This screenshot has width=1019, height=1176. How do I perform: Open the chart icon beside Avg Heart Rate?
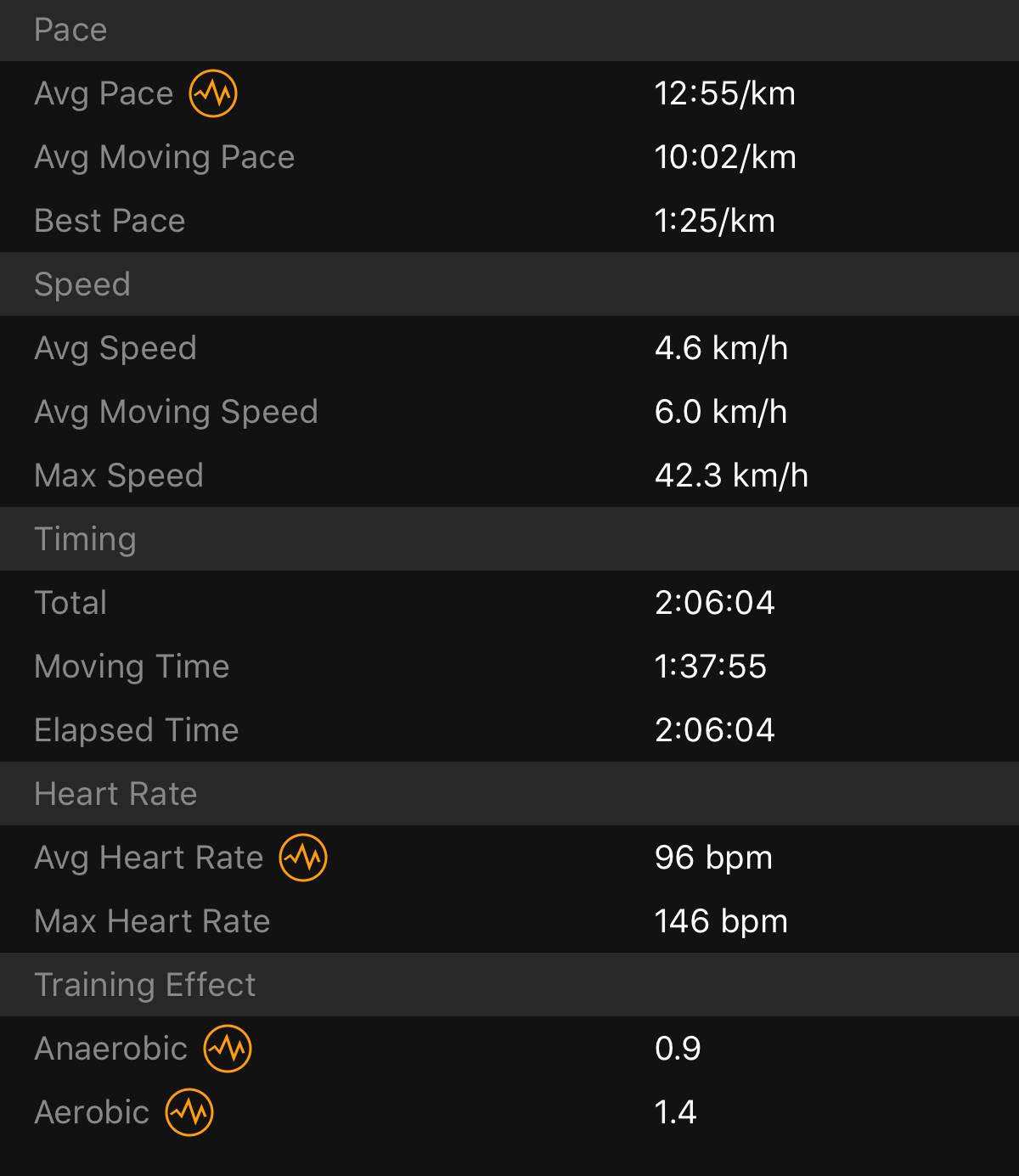[x=303, y=858]
